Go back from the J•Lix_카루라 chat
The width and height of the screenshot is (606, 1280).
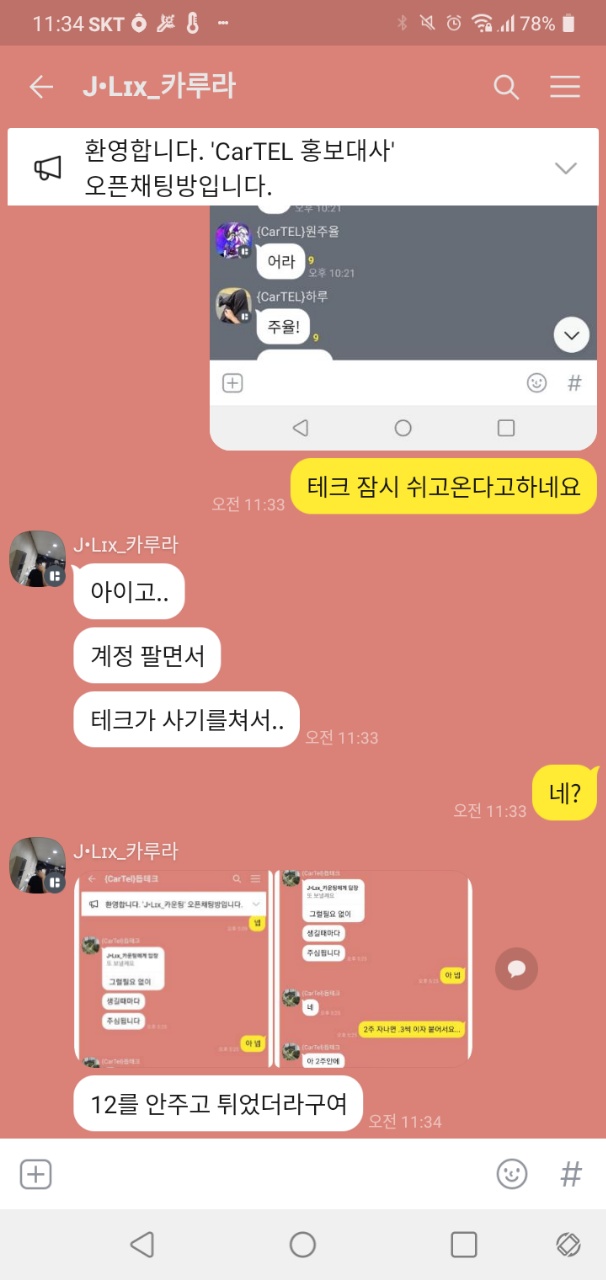point(41,87)
